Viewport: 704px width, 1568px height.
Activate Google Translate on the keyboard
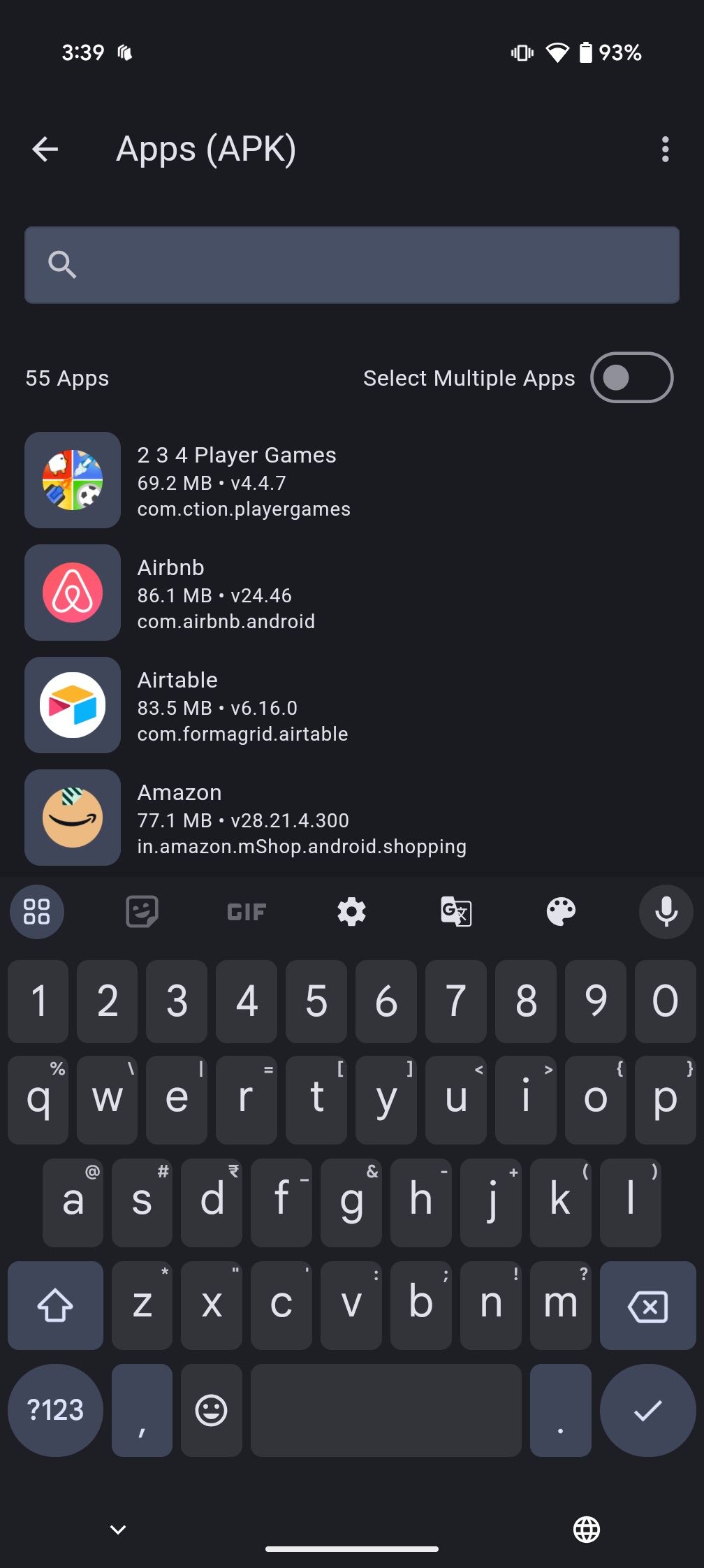(x=456, y=912)
